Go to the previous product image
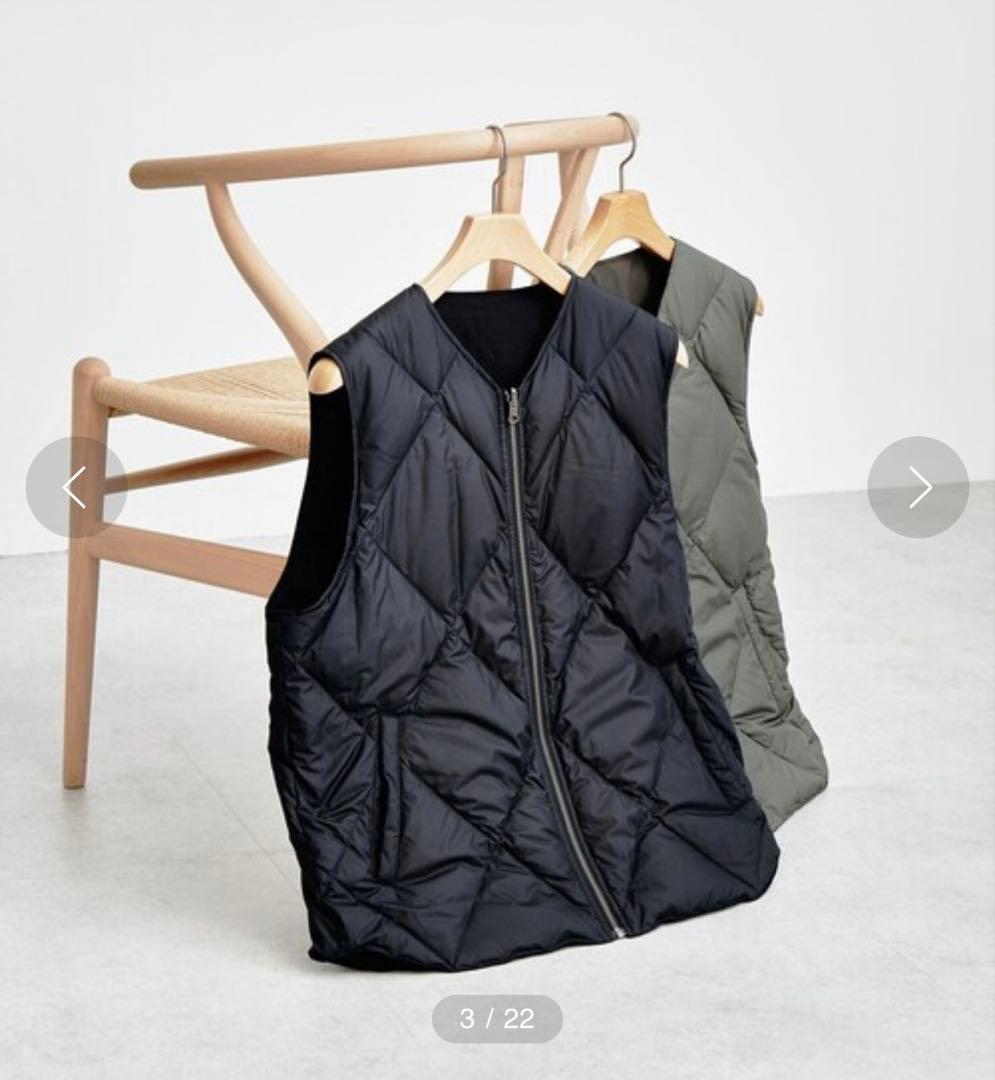The image size is (995, 1080). [x=75, y=487]
